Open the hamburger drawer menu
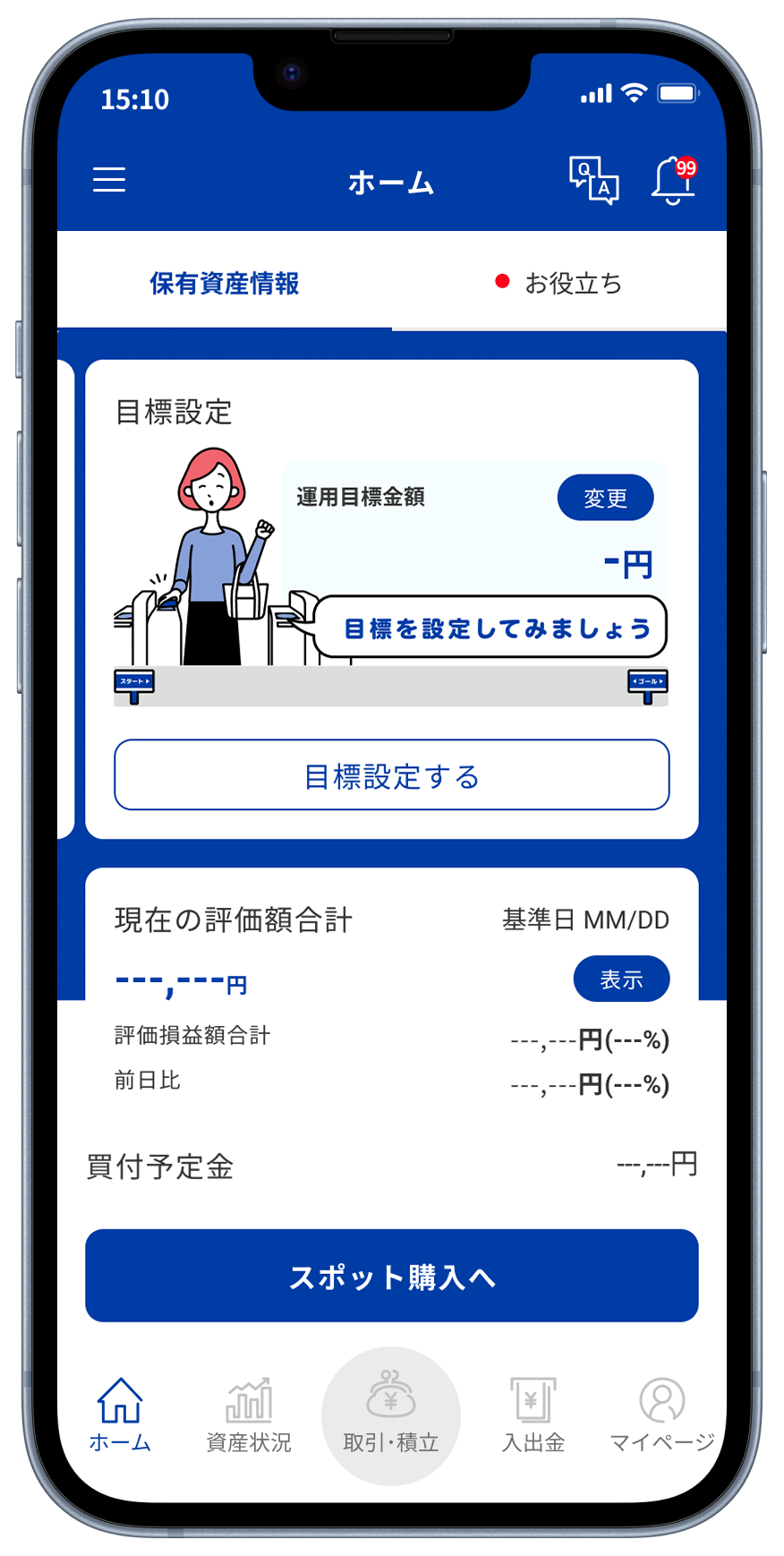This screenshot has width=784, height=1556. click(x=109, y=180)
